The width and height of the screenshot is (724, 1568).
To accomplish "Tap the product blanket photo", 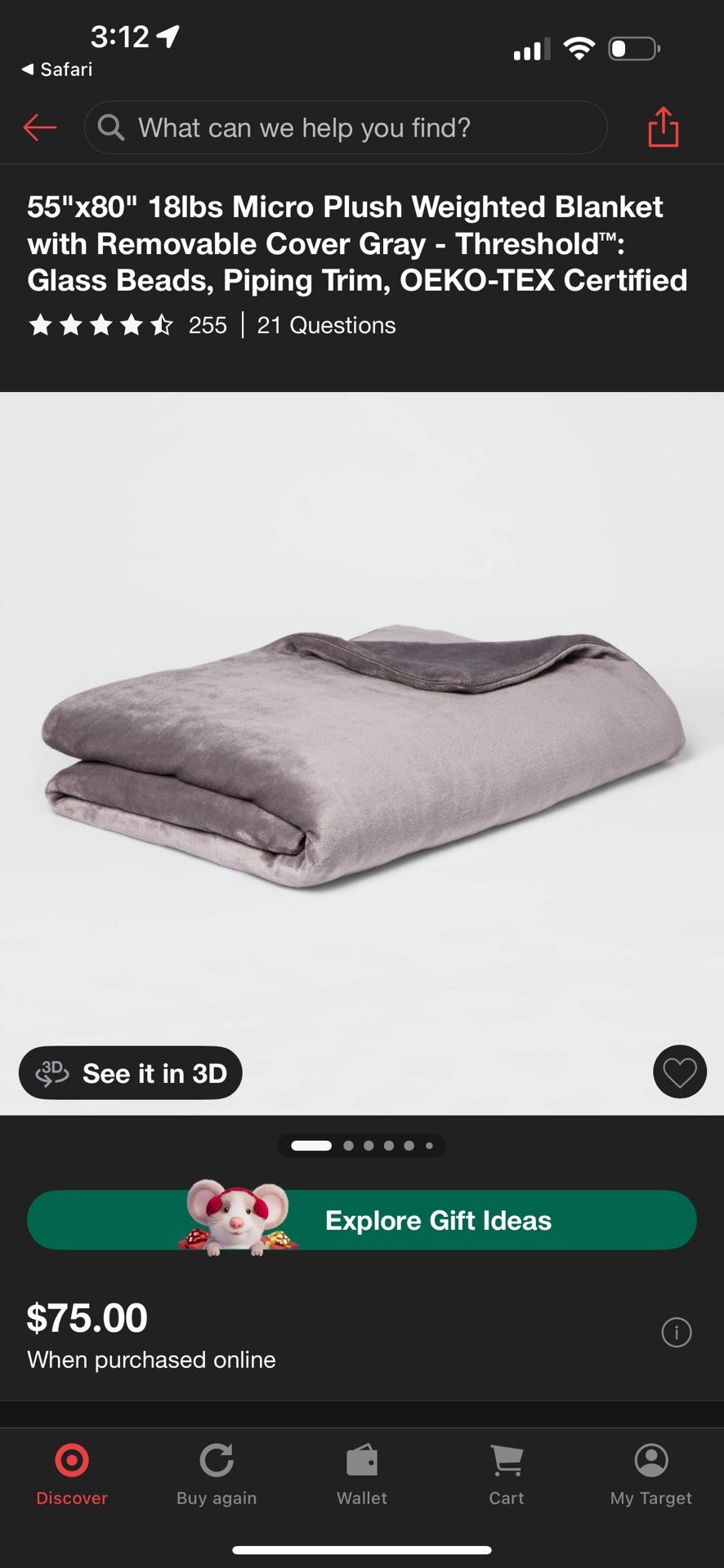I will 362,759.
